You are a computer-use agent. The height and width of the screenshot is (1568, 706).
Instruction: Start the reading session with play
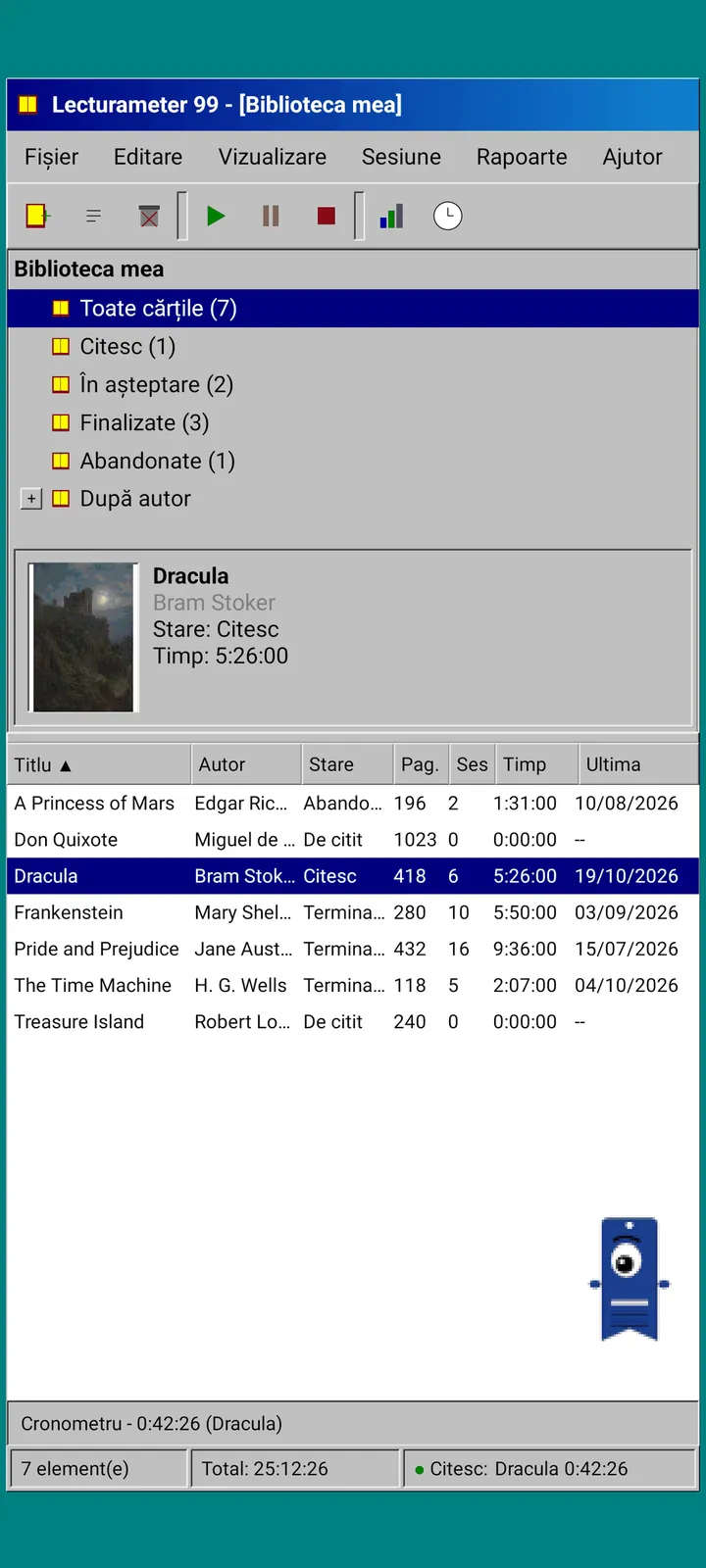pyautogui.click(x=216, y=216)
